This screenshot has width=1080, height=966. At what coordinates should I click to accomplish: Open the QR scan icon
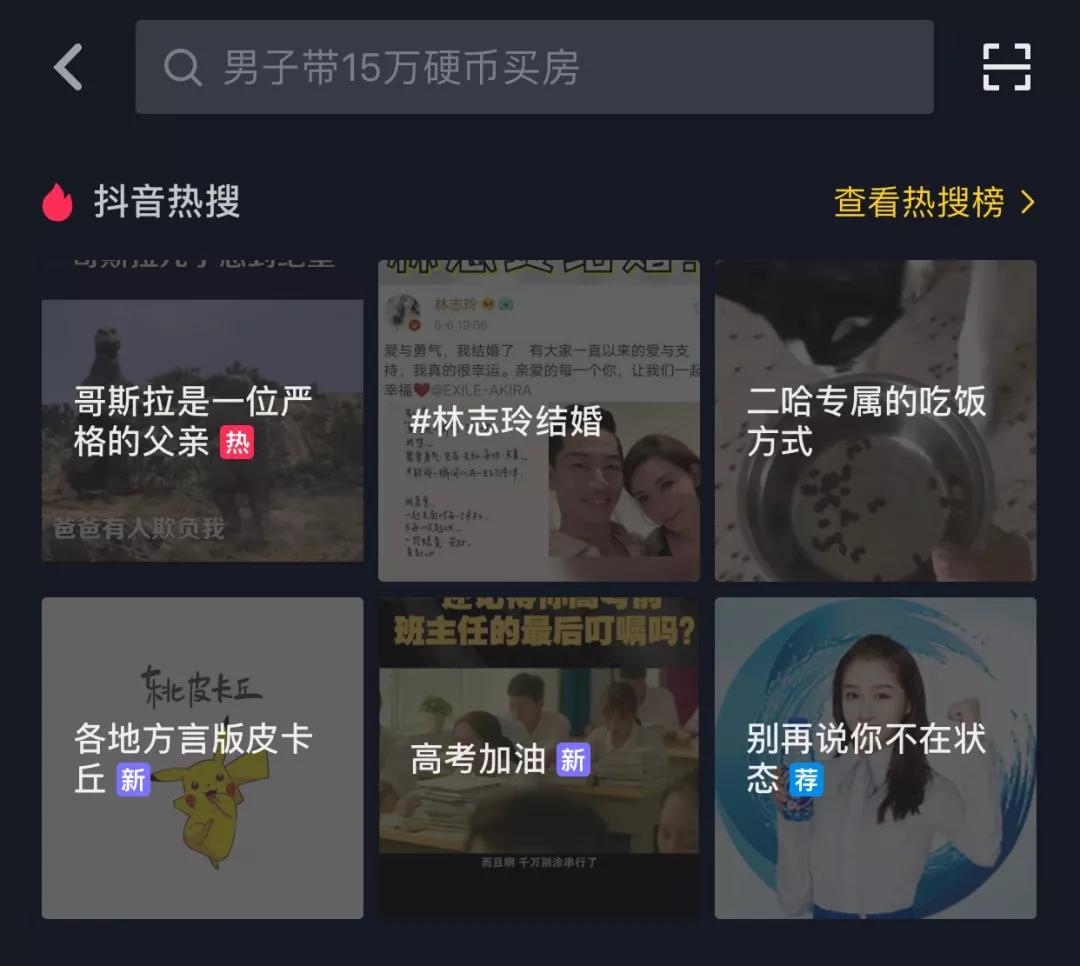(1006, 67)
